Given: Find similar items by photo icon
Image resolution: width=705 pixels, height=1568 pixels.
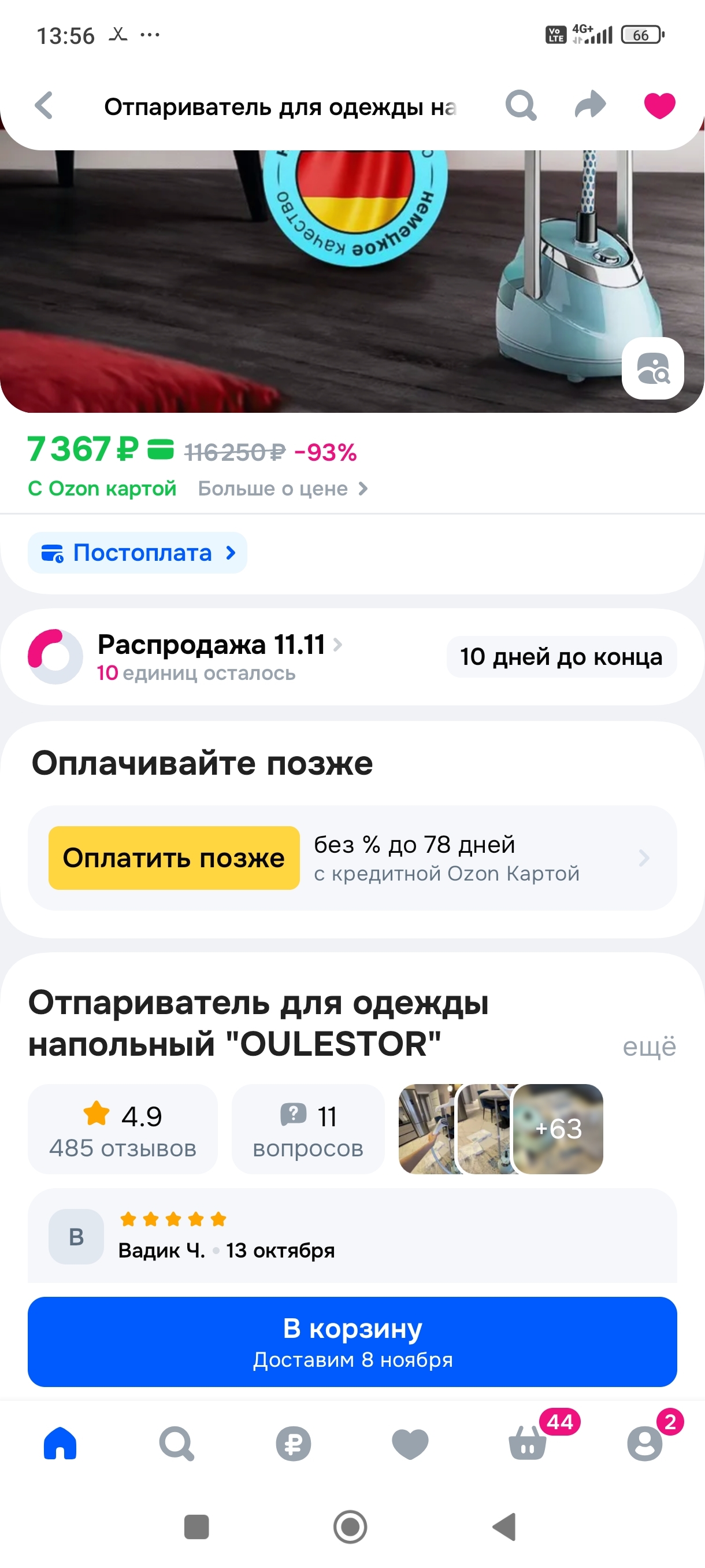Looking at the screenshot, I should click(x=652, y=368).
